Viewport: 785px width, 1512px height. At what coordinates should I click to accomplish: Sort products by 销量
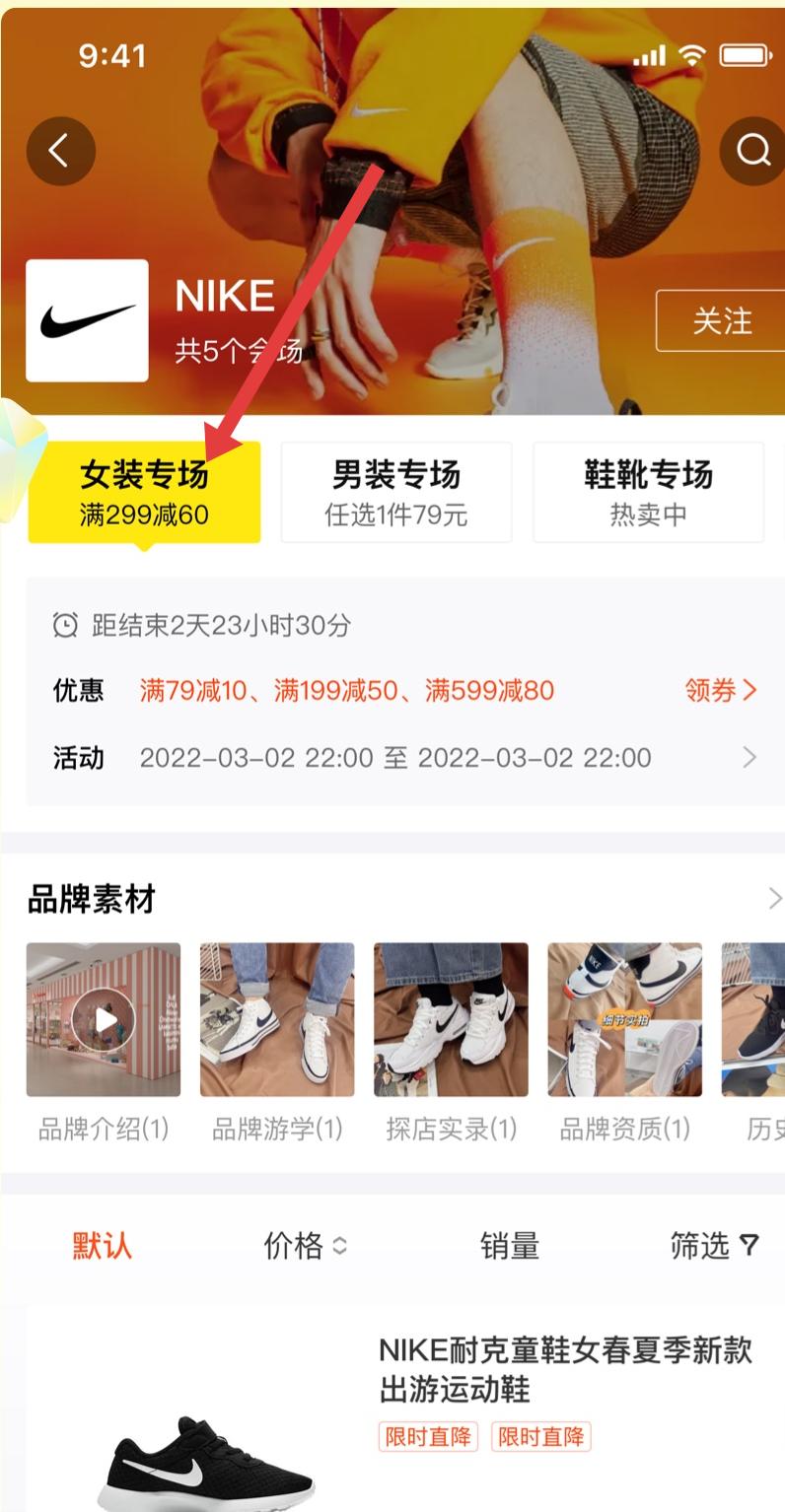pyautogui.click(x=510, y=1246)
